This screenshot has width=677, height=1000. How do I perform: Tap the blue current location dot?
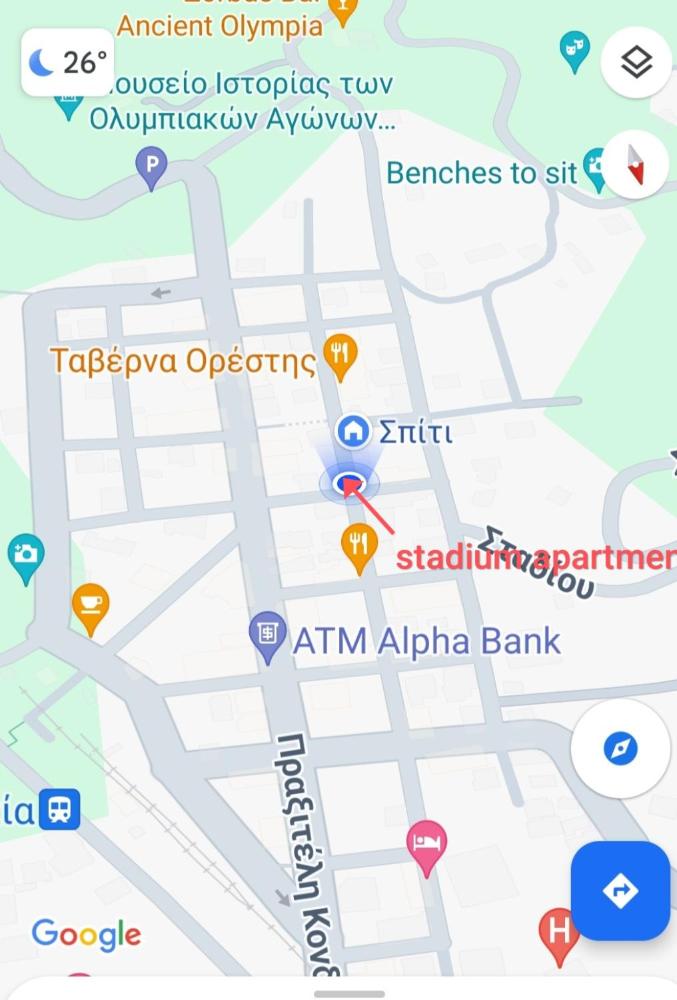point(350,485)
